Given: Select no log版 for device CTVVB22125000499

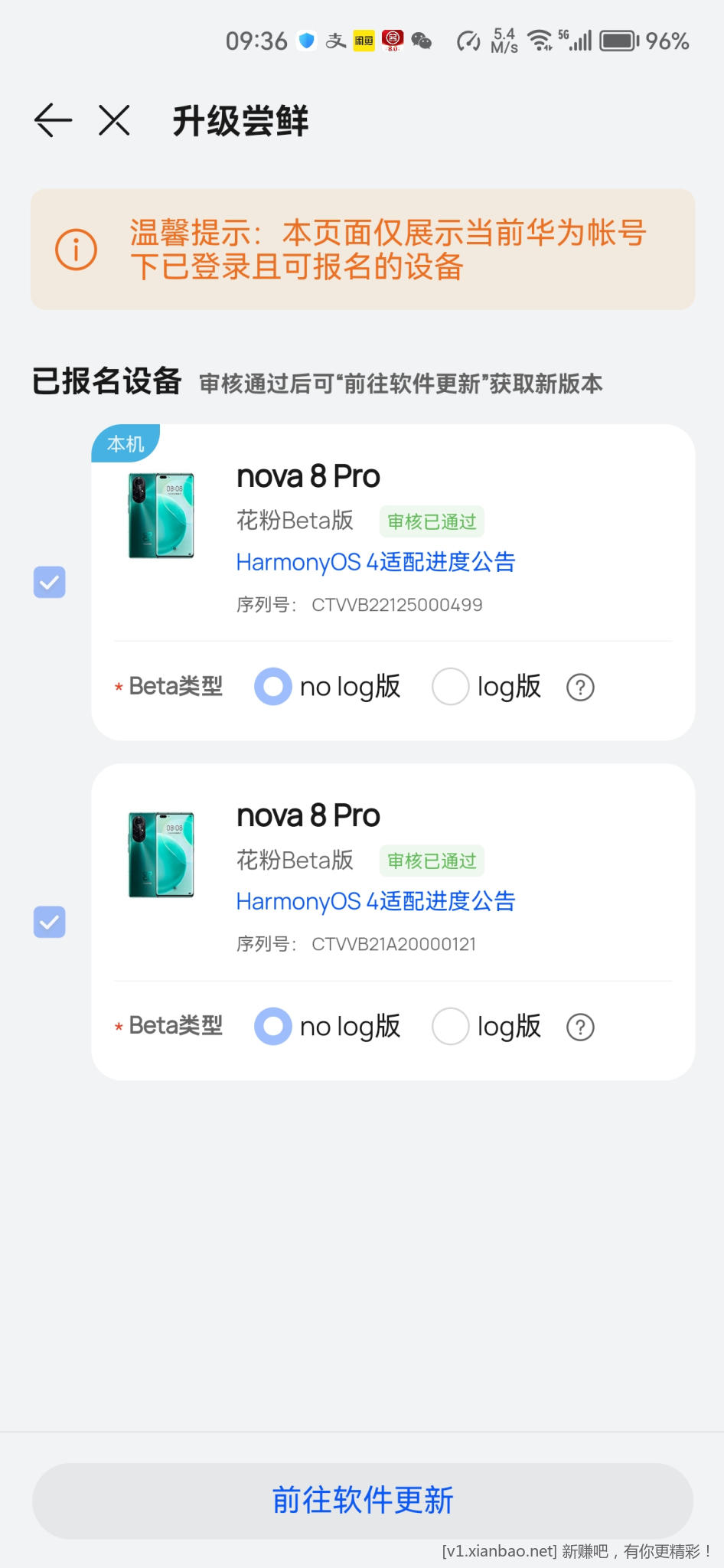Looking at the screenshot, I should 273,687.
